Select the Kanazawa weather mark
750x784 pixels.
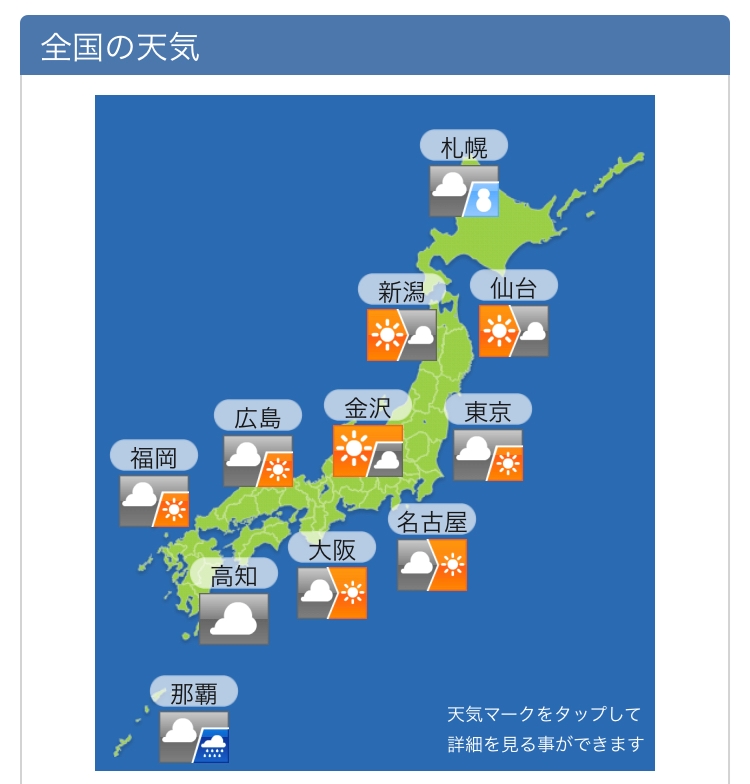pyautogui.click(x=368, y=451)
